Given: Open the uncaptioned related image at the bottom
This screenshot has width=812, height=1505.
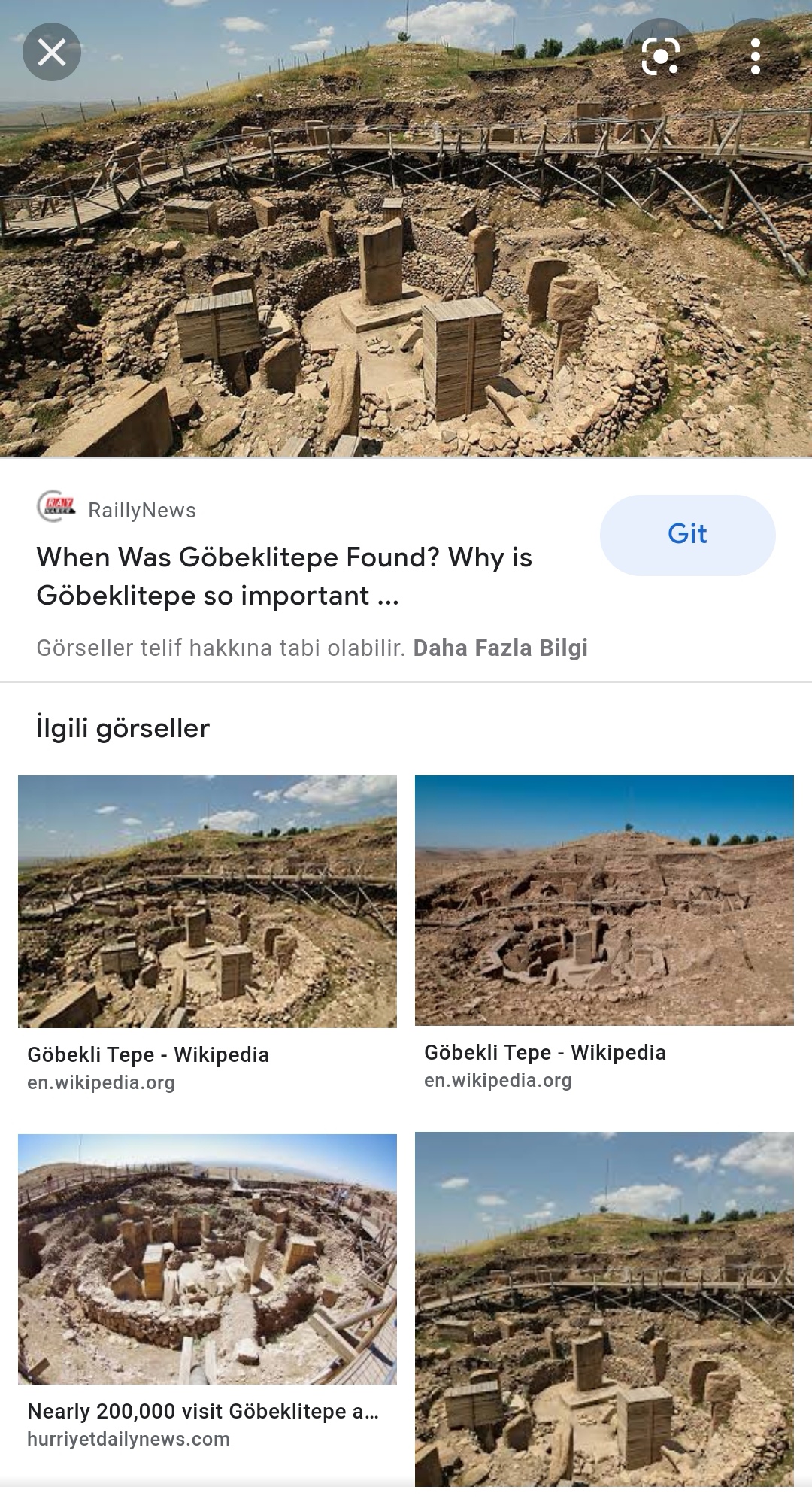Looking at the screenshot, I should (604, 1309).
